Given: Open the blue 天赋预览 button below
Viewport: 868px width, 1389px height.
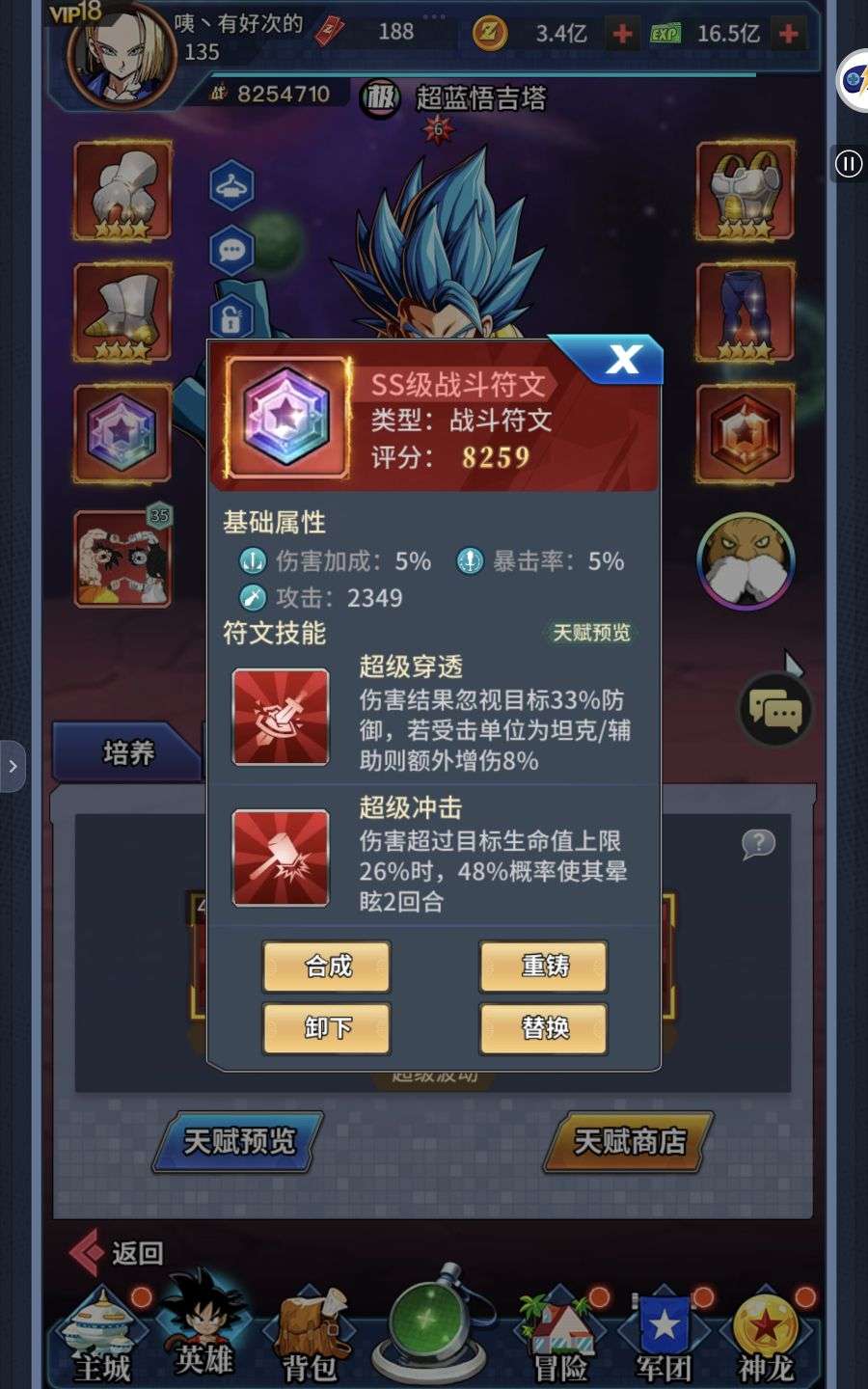Looking at the screenshot, I should tap(239, 1142).
